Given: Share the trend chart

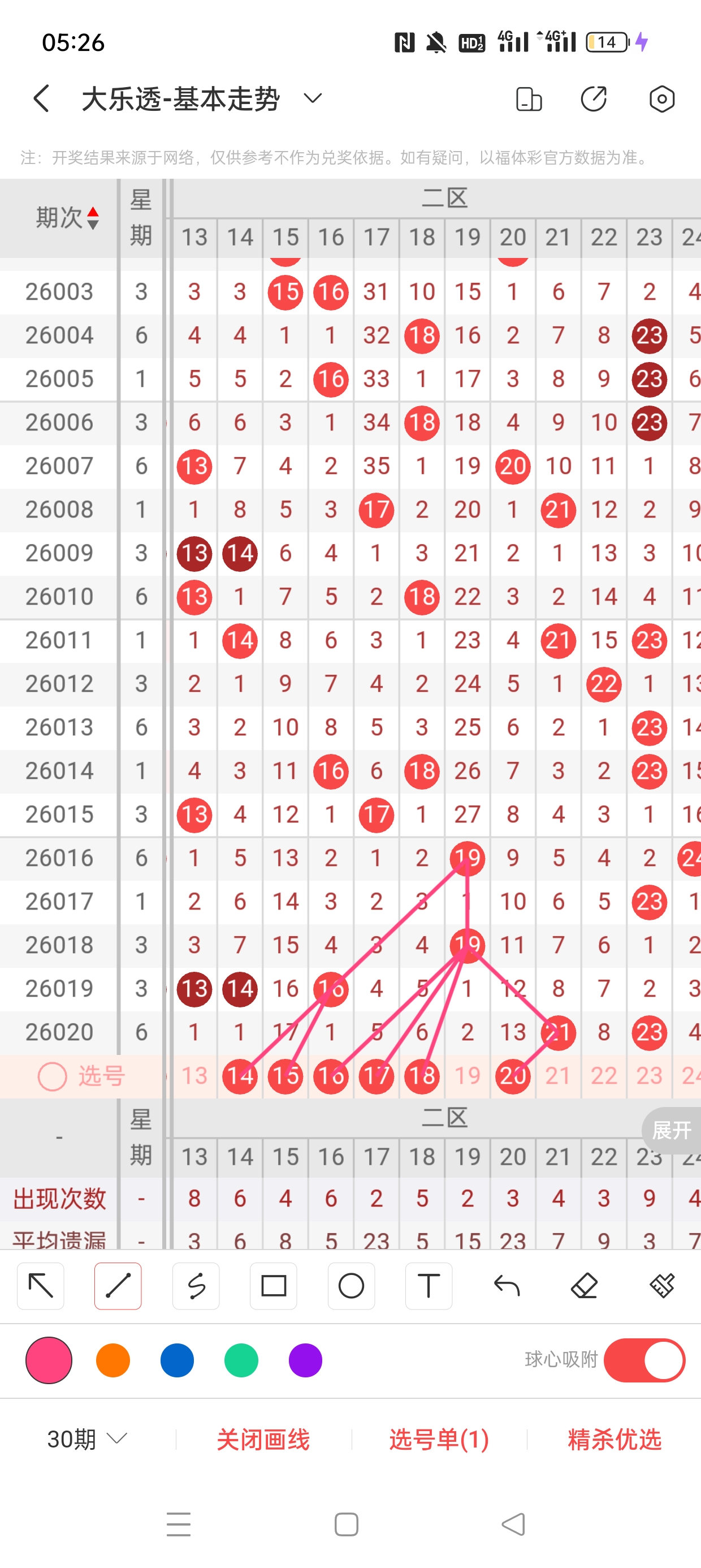Looking at the screenshot, I should pyautogui.click(x=593, y=98).
